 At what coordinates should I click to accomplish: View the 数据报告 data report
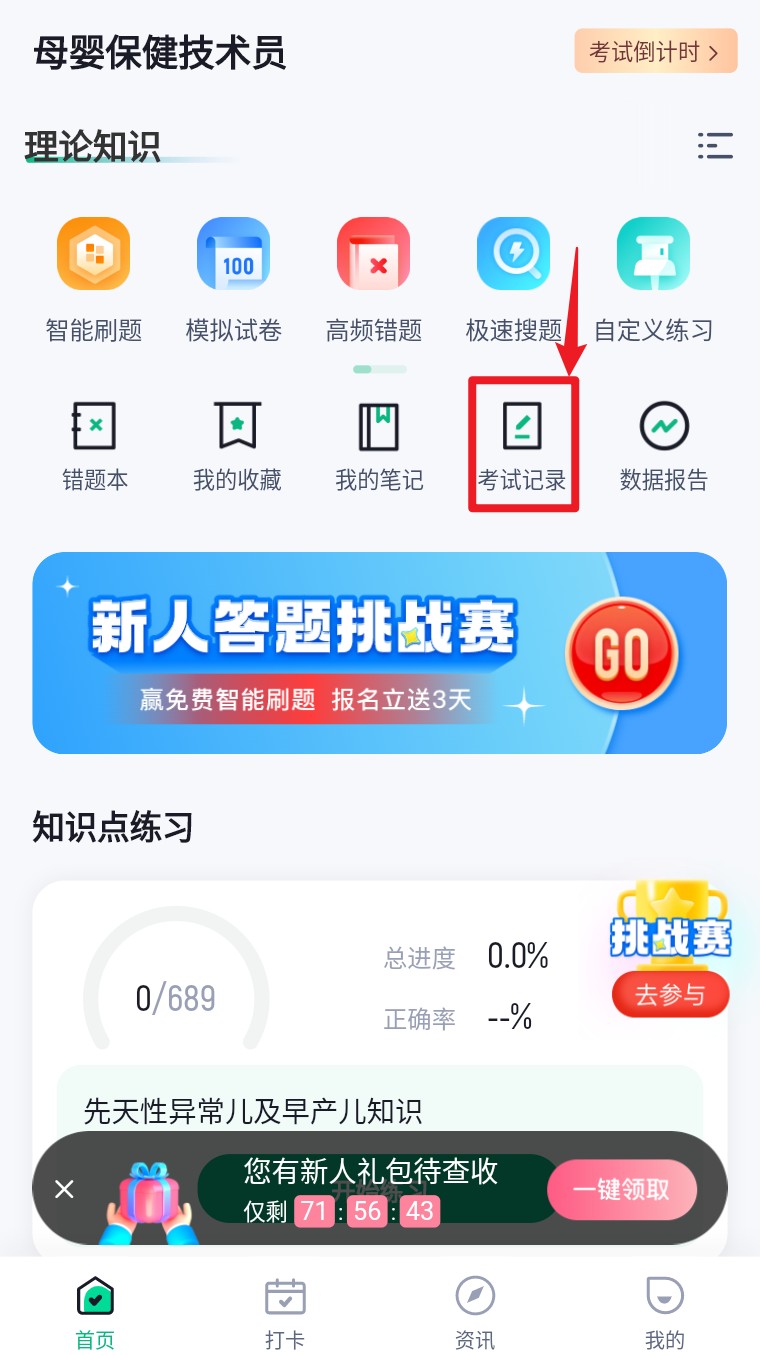[x=664, y=445]
